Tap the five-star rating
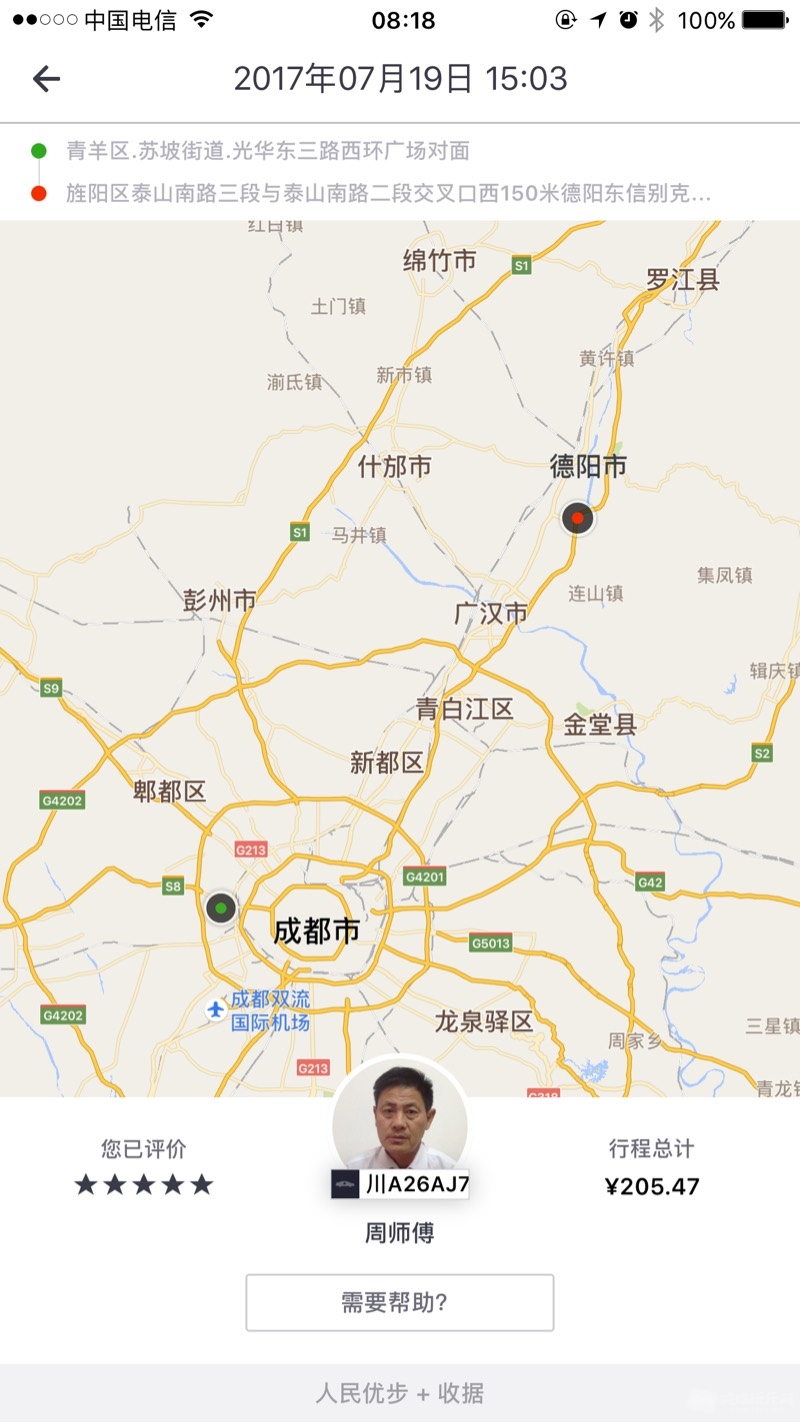This screenshot has height=1423, width=800. point(144,1185)
